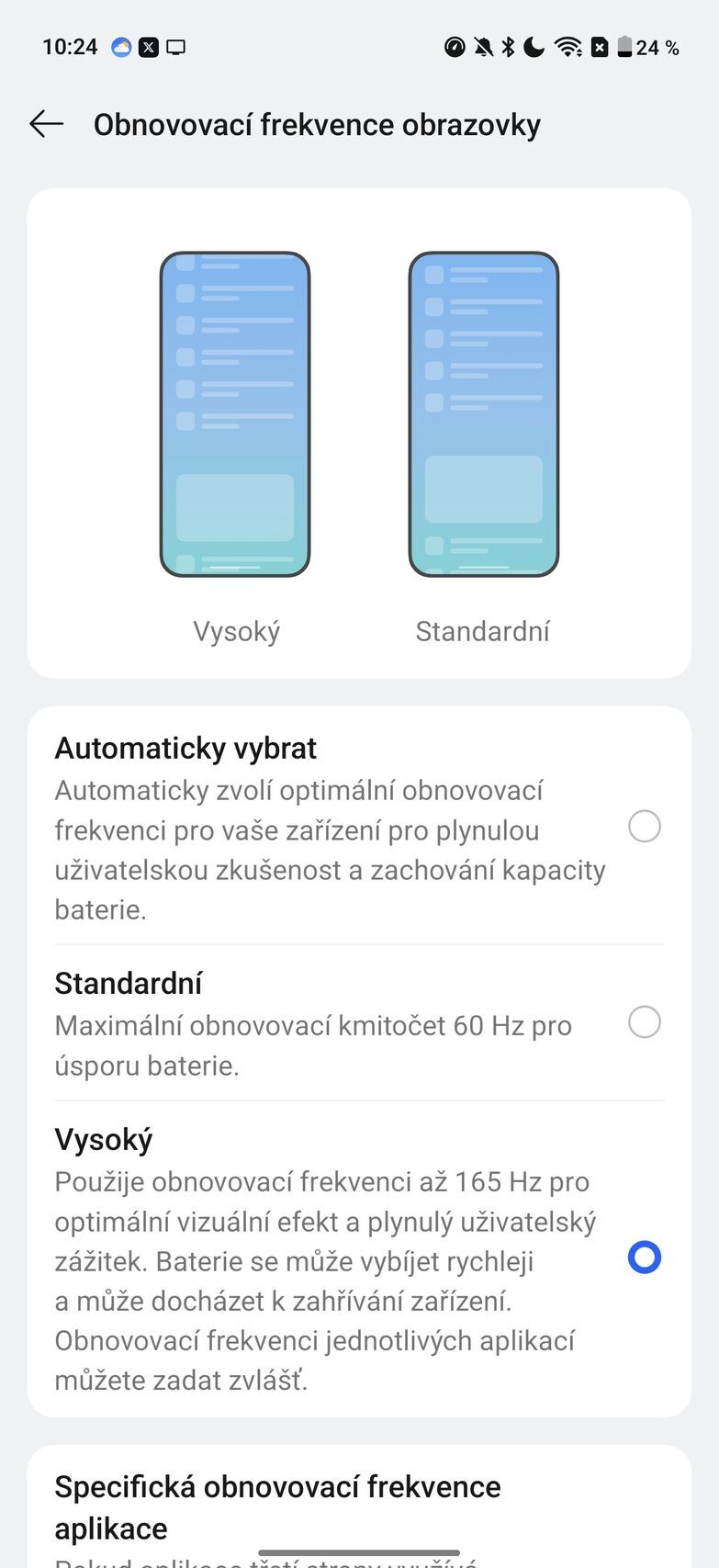
Task: Enable the Standardní 60 Hz option
Action: tap(646, 1022)
